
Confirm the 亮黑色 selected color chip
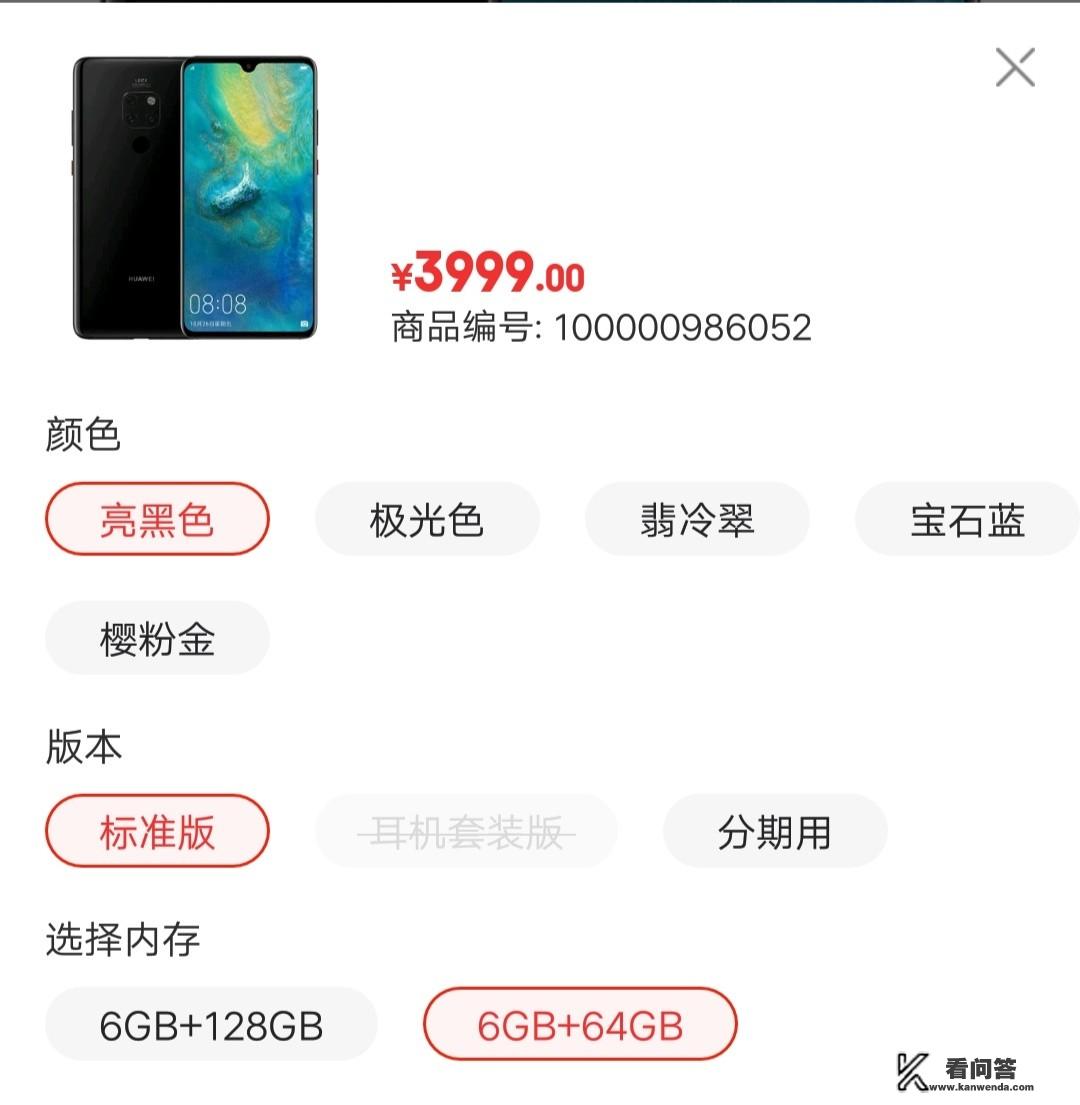click(157, 520)
